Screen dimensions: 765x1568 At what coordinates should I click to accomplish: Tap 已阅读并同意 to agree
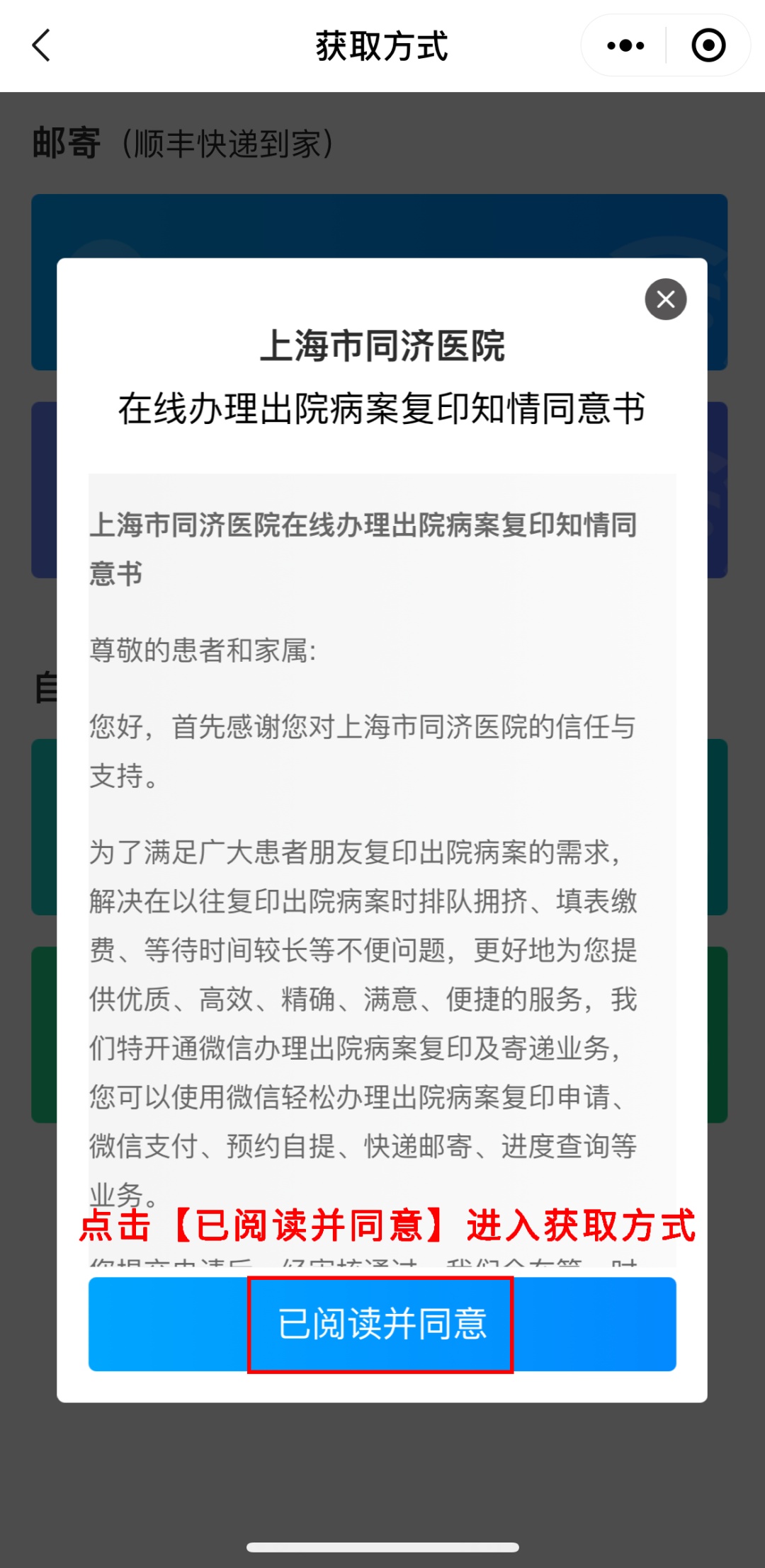382,1324
